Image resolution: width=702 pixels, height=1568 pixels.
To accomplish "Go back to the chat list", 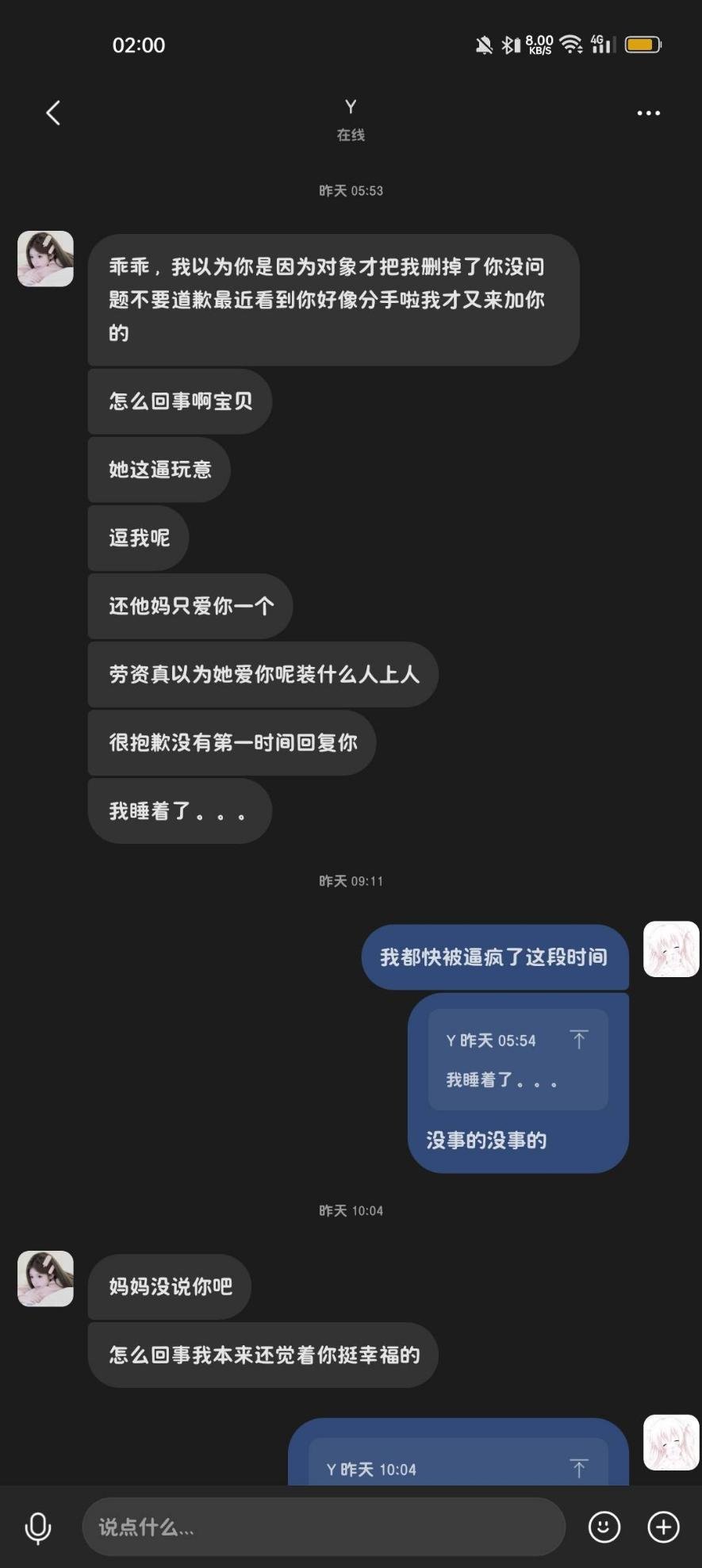I will click(53, 113).
